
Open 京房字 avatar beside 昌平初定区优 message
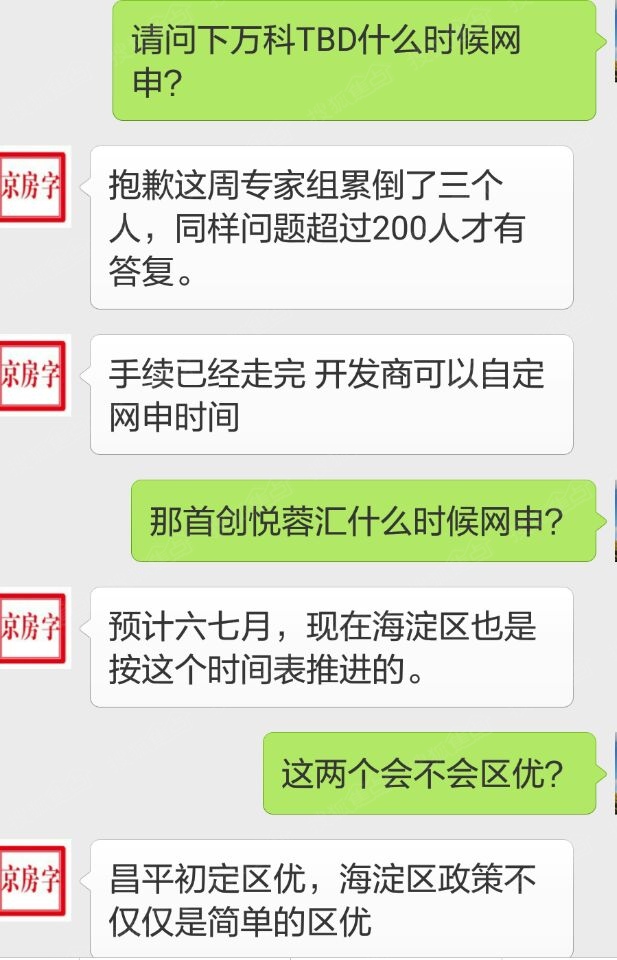click(x=32, y=880)
